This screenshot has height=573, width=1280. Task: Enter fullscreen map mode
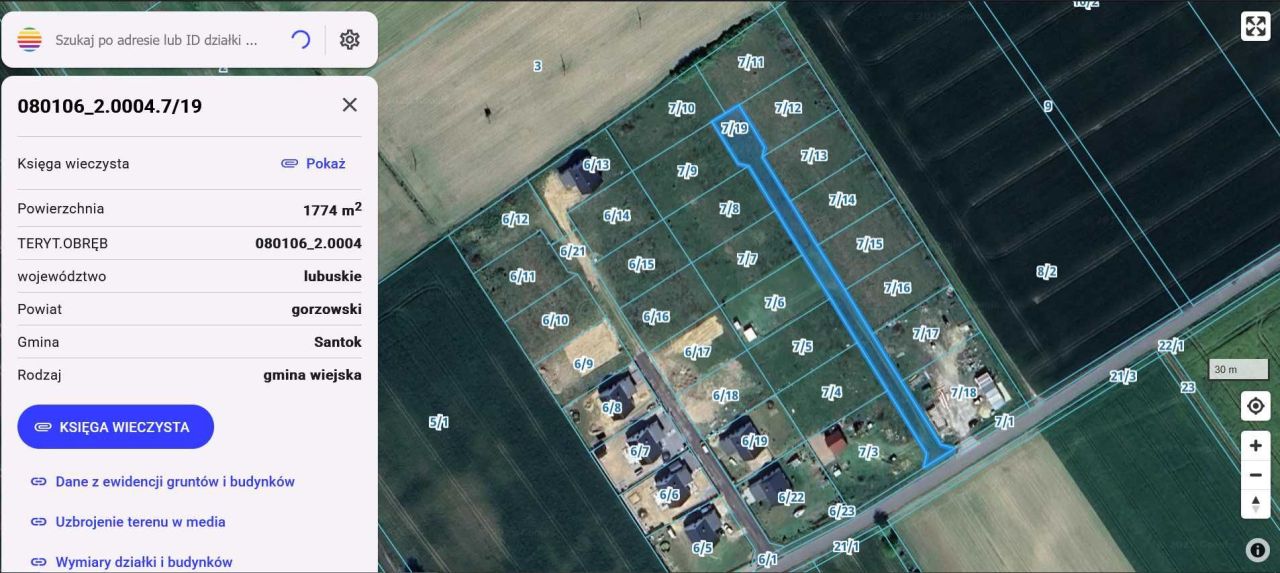[1255, 26]
